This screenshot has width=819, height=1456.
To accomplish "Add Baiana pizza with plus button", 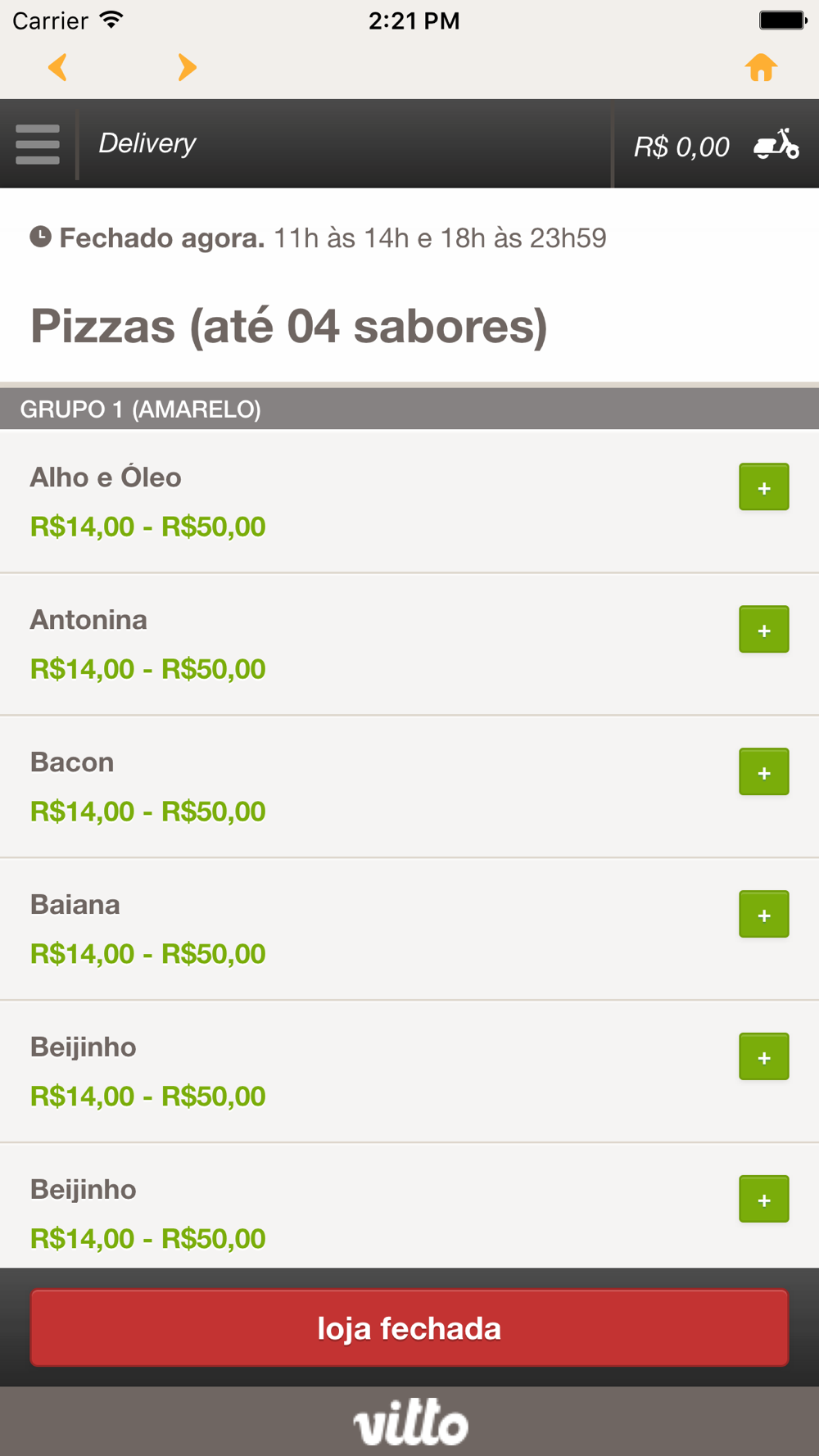I will [x=764, y=915].
